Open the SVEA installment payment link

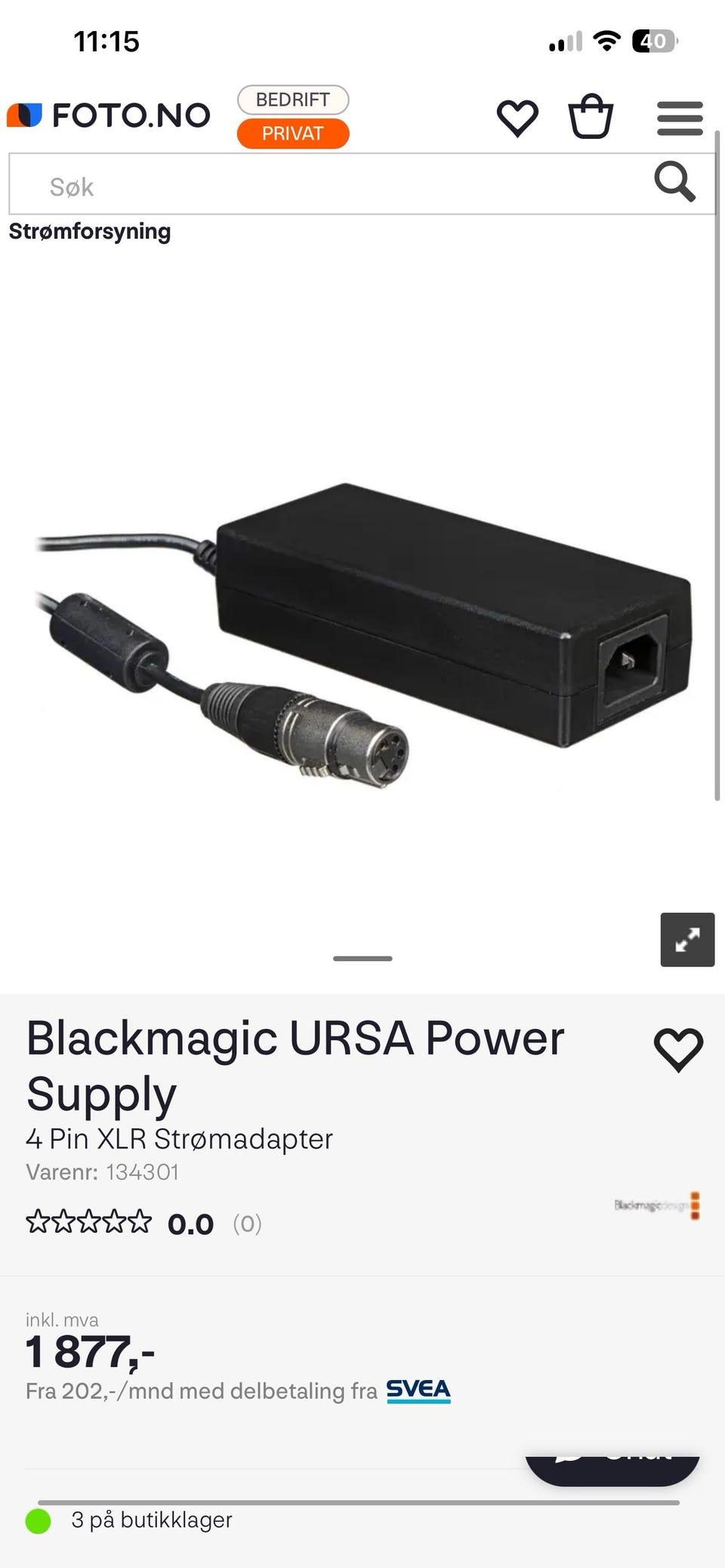[x=418, y=1391]
